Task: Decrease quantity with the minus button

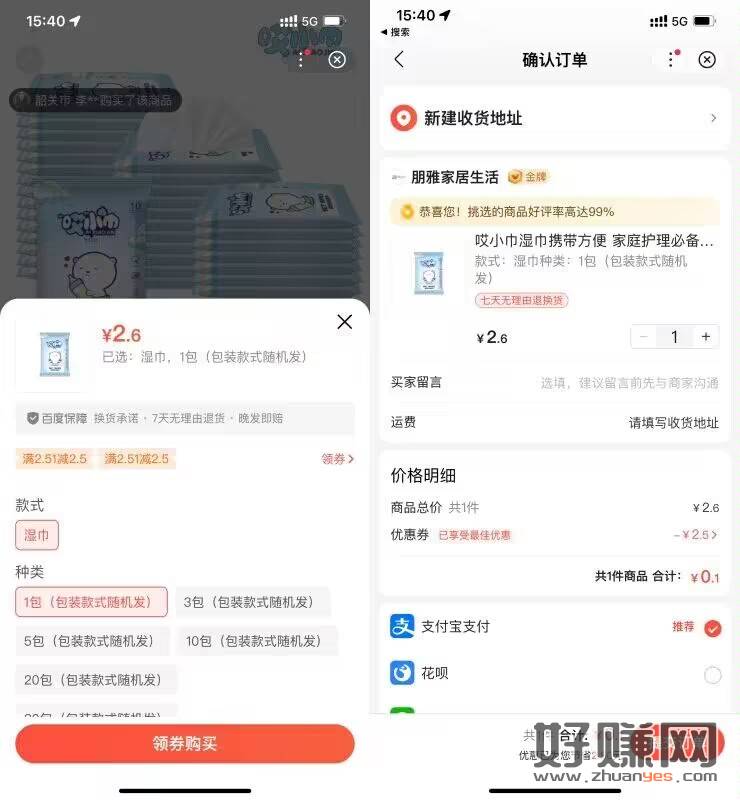Action: 644,337
